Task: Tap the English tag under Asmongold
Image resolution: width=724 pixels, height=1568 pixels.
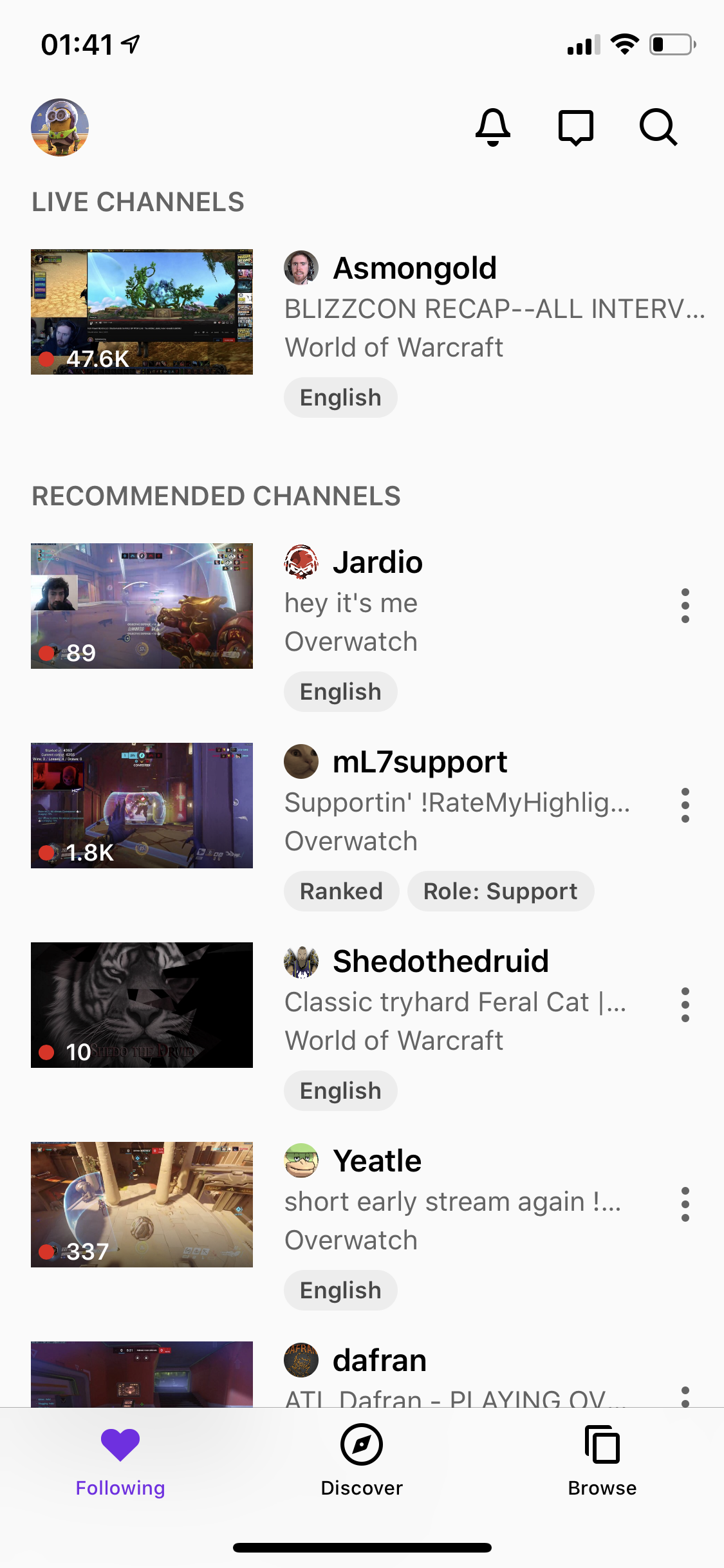Action: tap(340, 398)
